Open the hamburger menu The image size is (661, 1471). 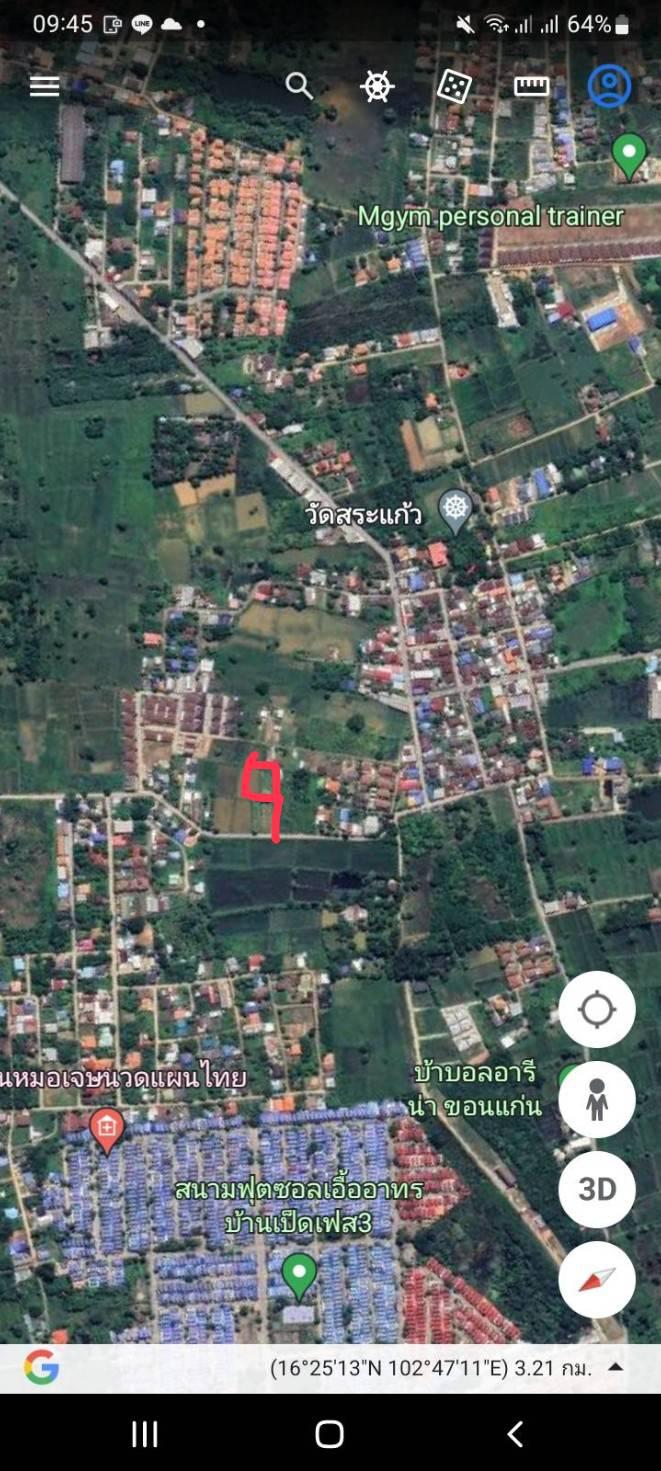(44, 86)
